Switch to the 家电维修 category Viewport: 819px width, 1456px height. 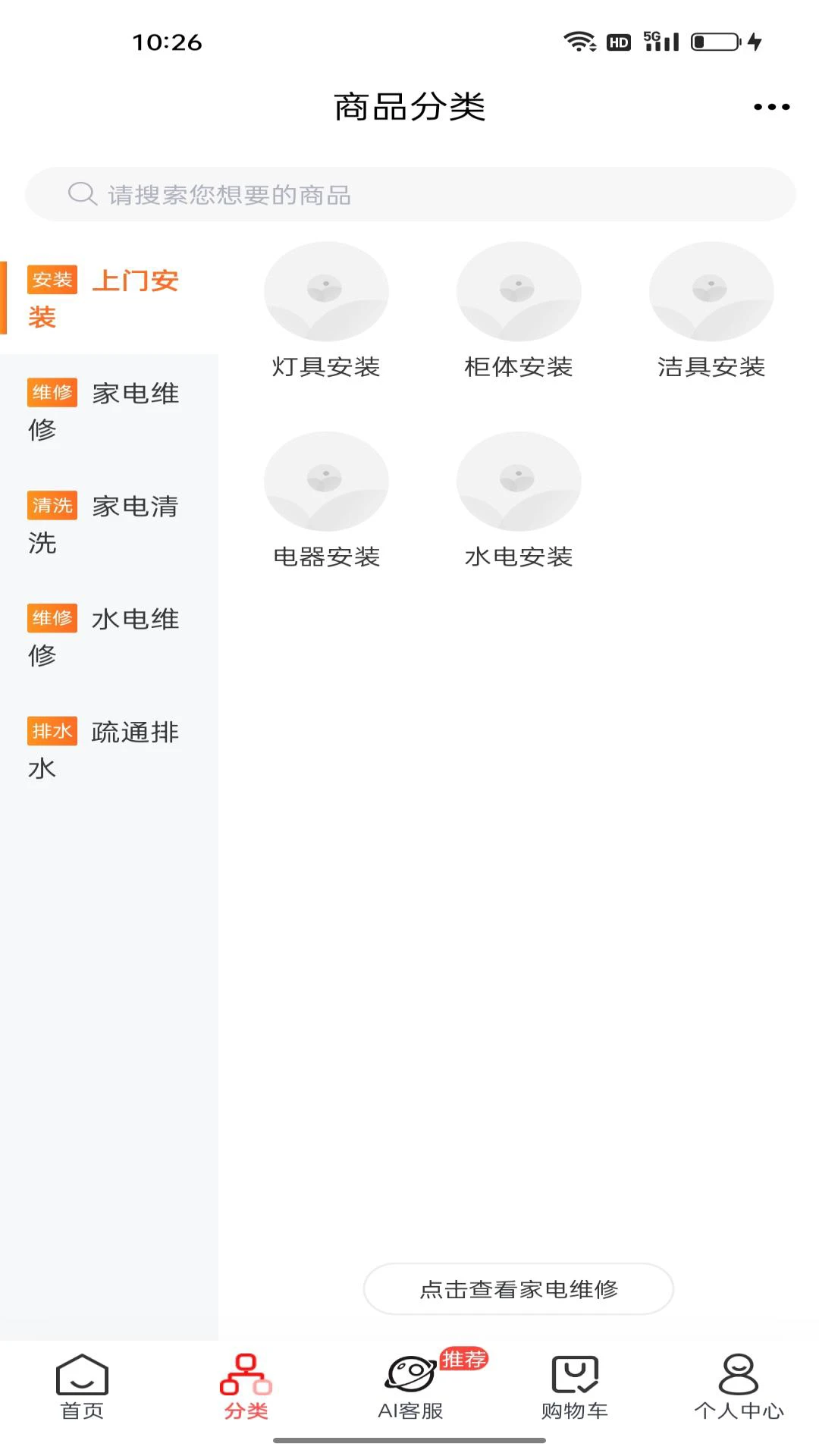106,411
